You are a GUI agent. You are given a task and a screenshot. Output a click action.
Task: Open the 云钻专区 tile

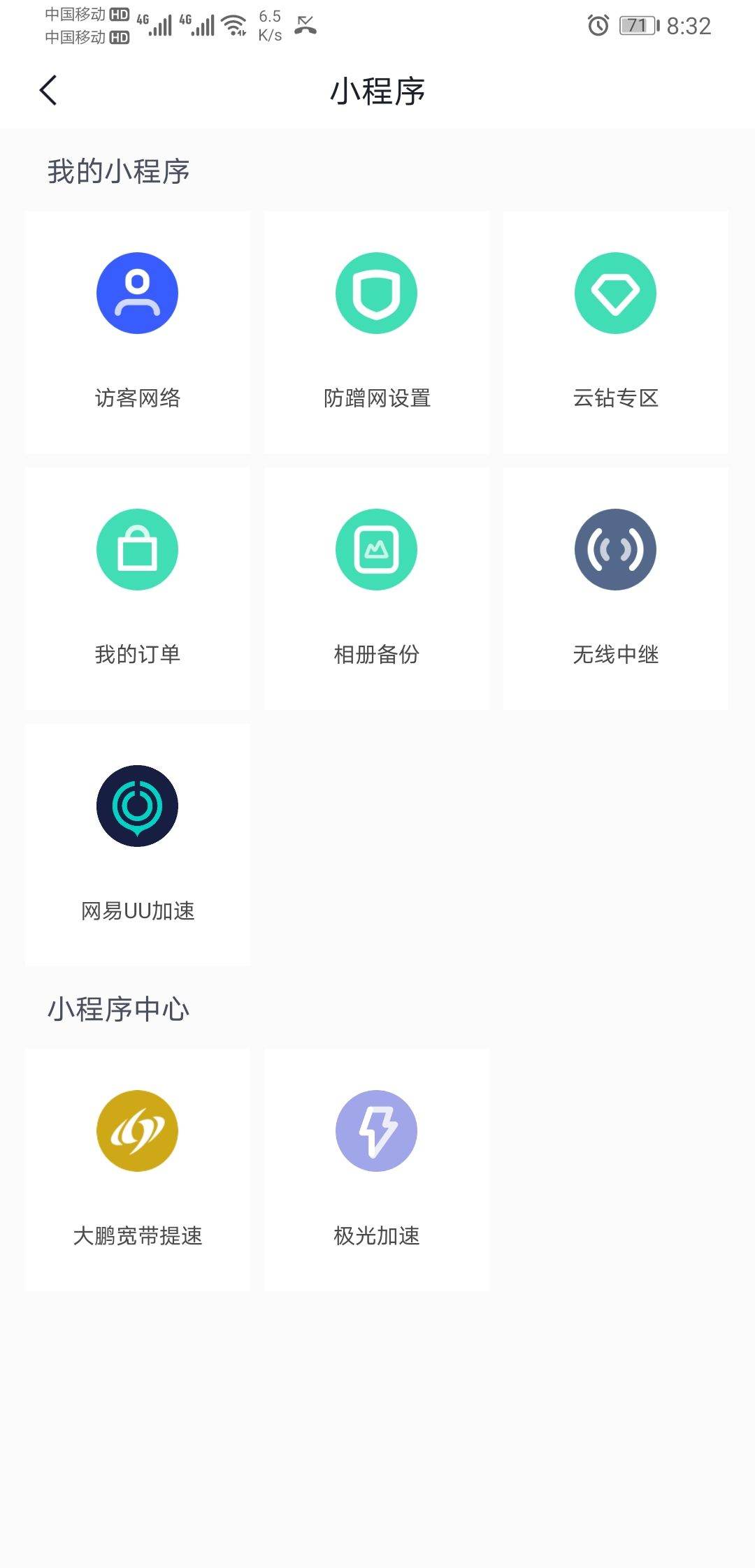tap(616, 333)
